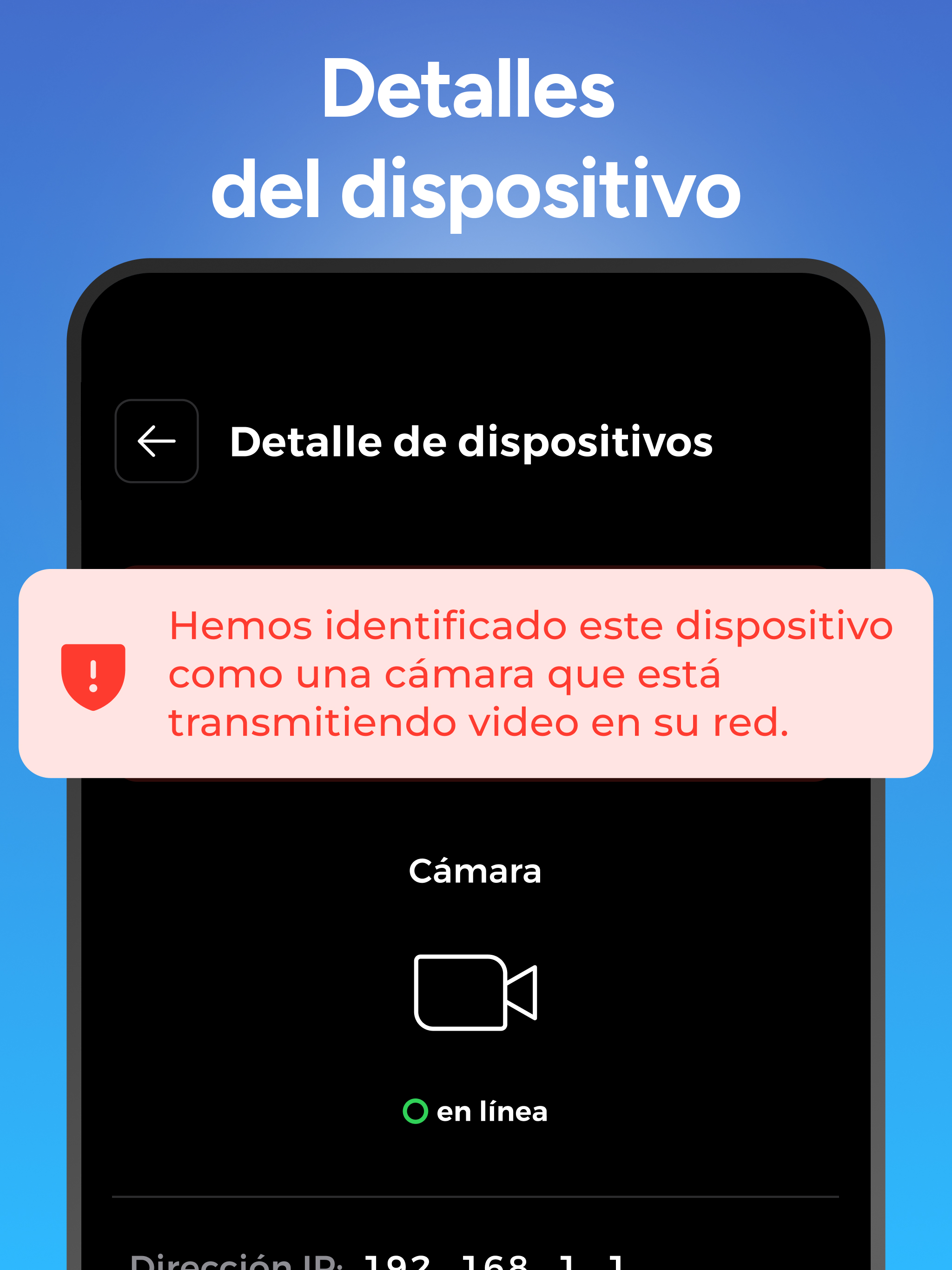Expand the Cámara device section
Screen dimensions: 952x1270
point(475,871)
